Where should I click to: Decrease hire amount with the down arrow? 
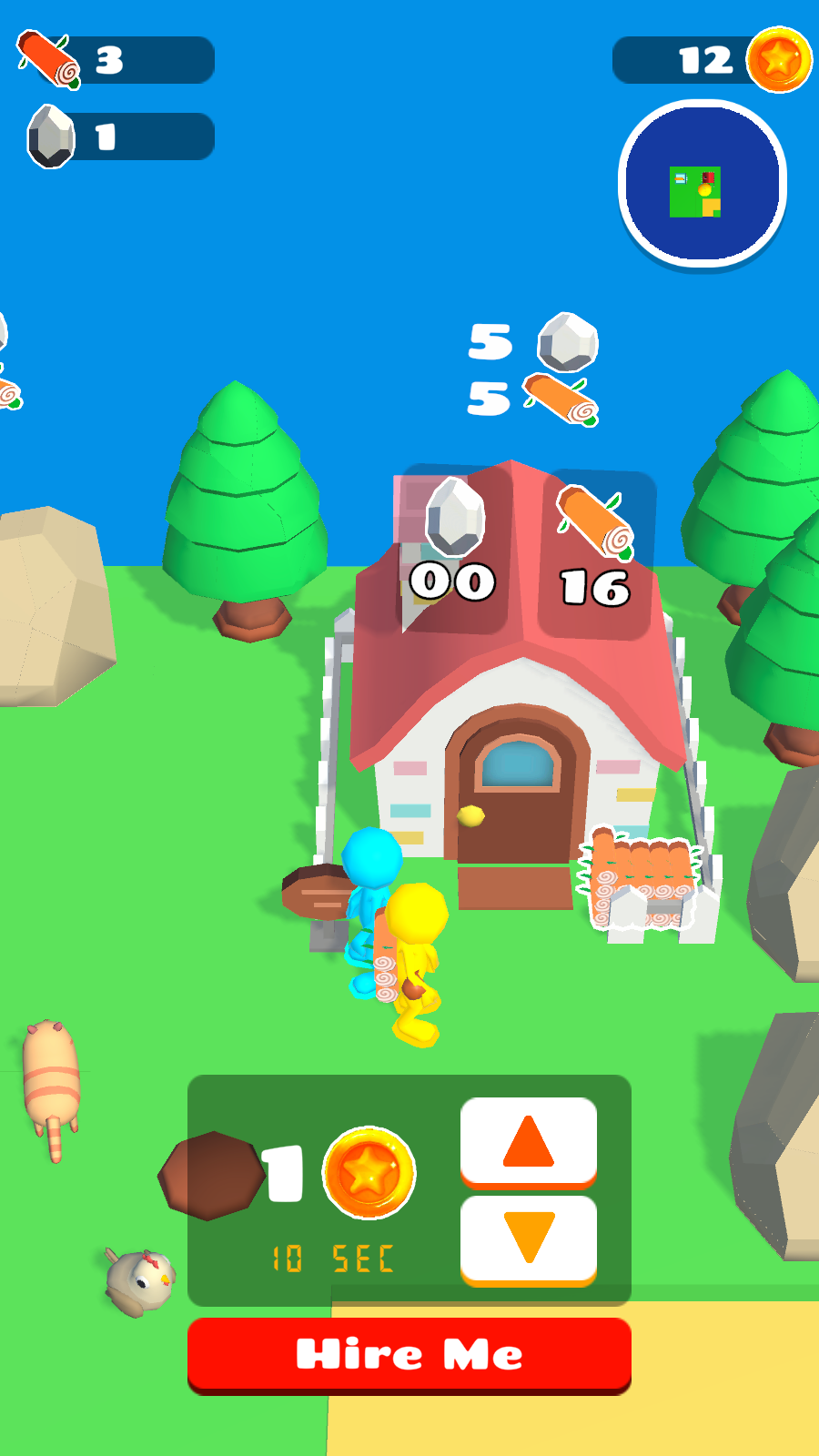tap(528, 1239)
